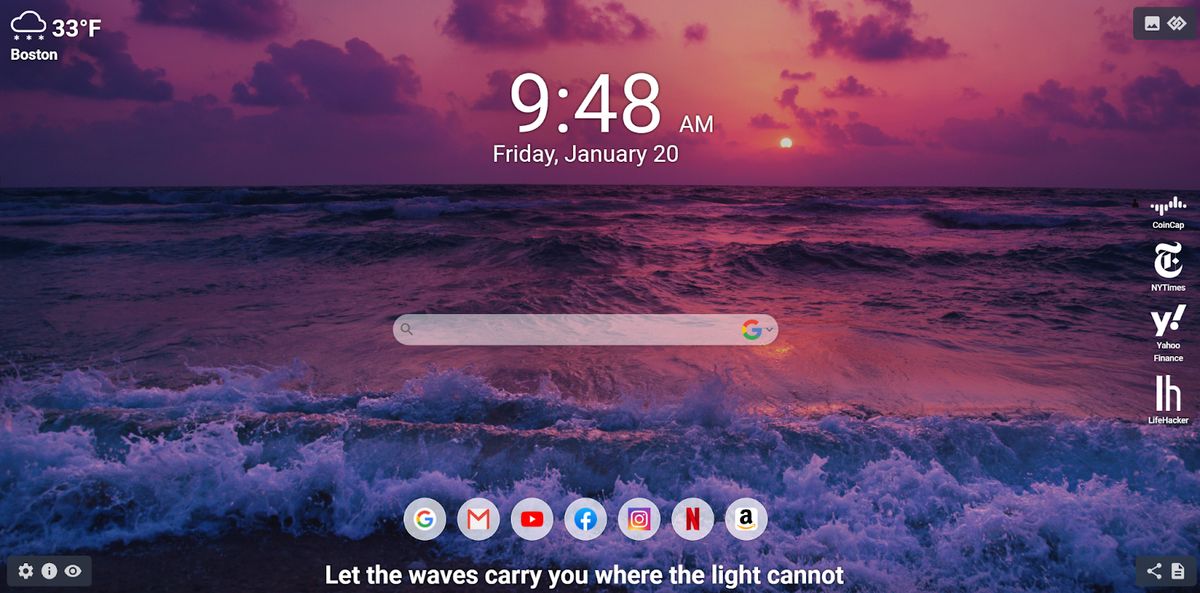Go to the Facebook shortcut
Image resolution: width=1200 pixels, height=593 pixels.
point(586,519)
